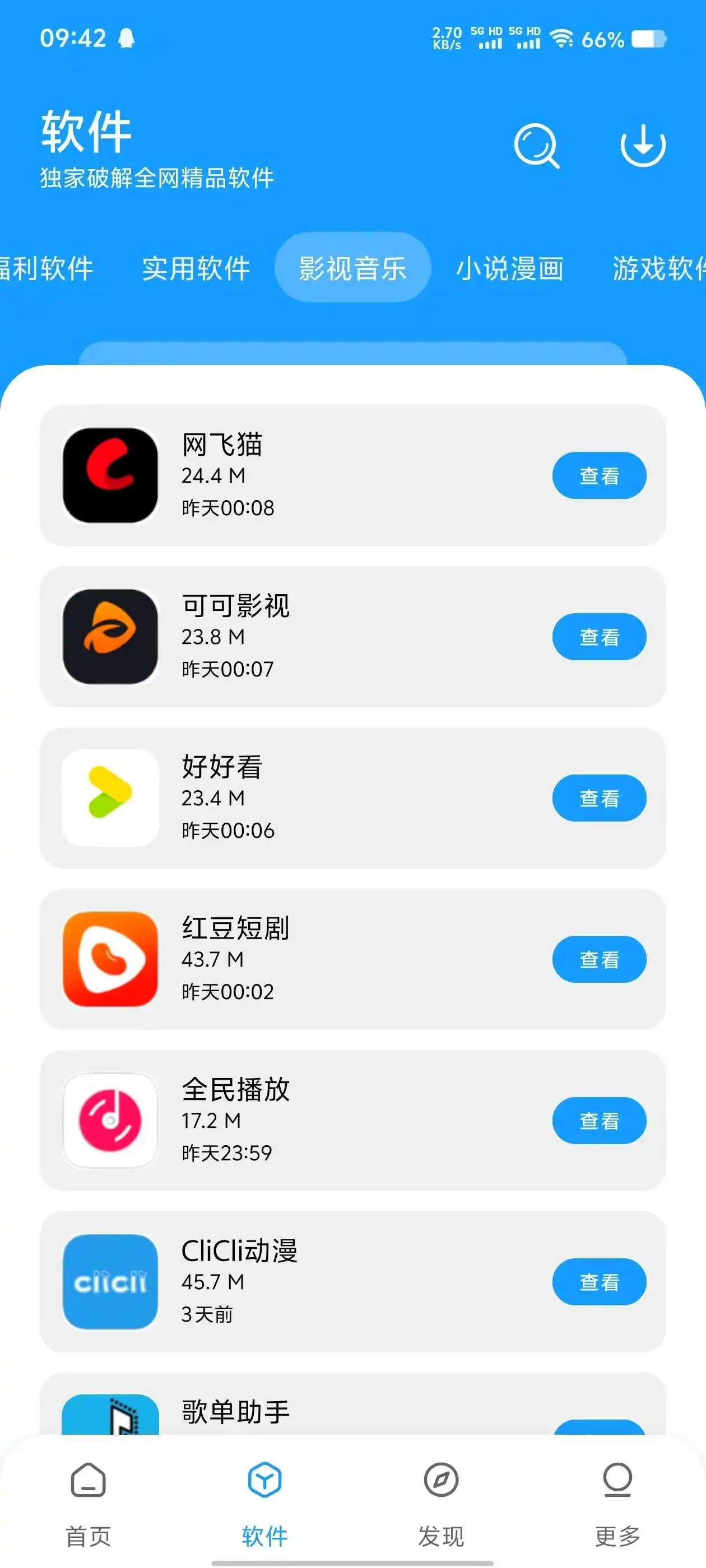
Task: Go to the 首页 tab
Action: click(x=89, y=1502)
